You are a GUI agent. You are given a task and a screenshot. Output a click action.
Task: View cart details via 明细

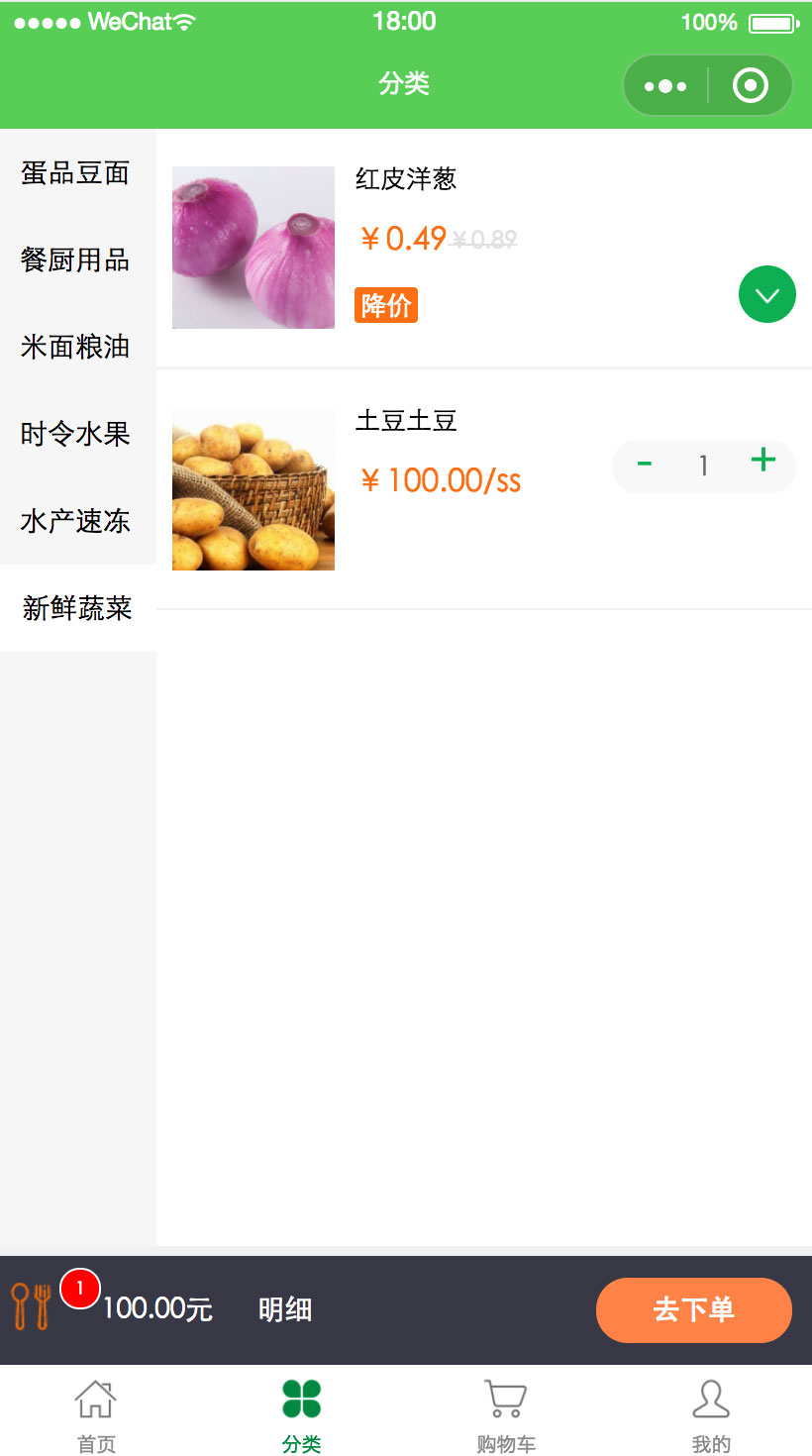click(x=285, y=1309)
